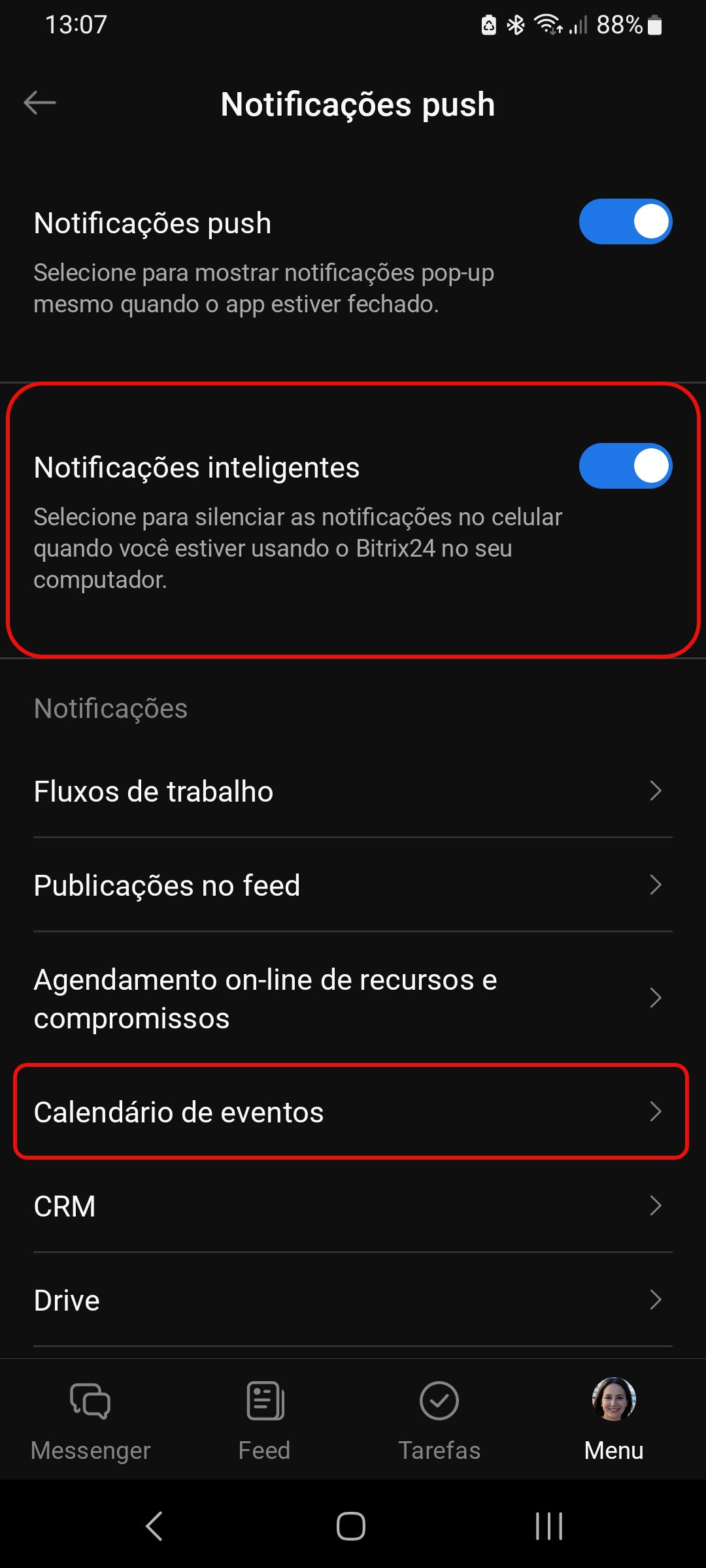Show recent apps from navigation bar
Viewport: 706px width, 1568px height.
click(549, 1526)
